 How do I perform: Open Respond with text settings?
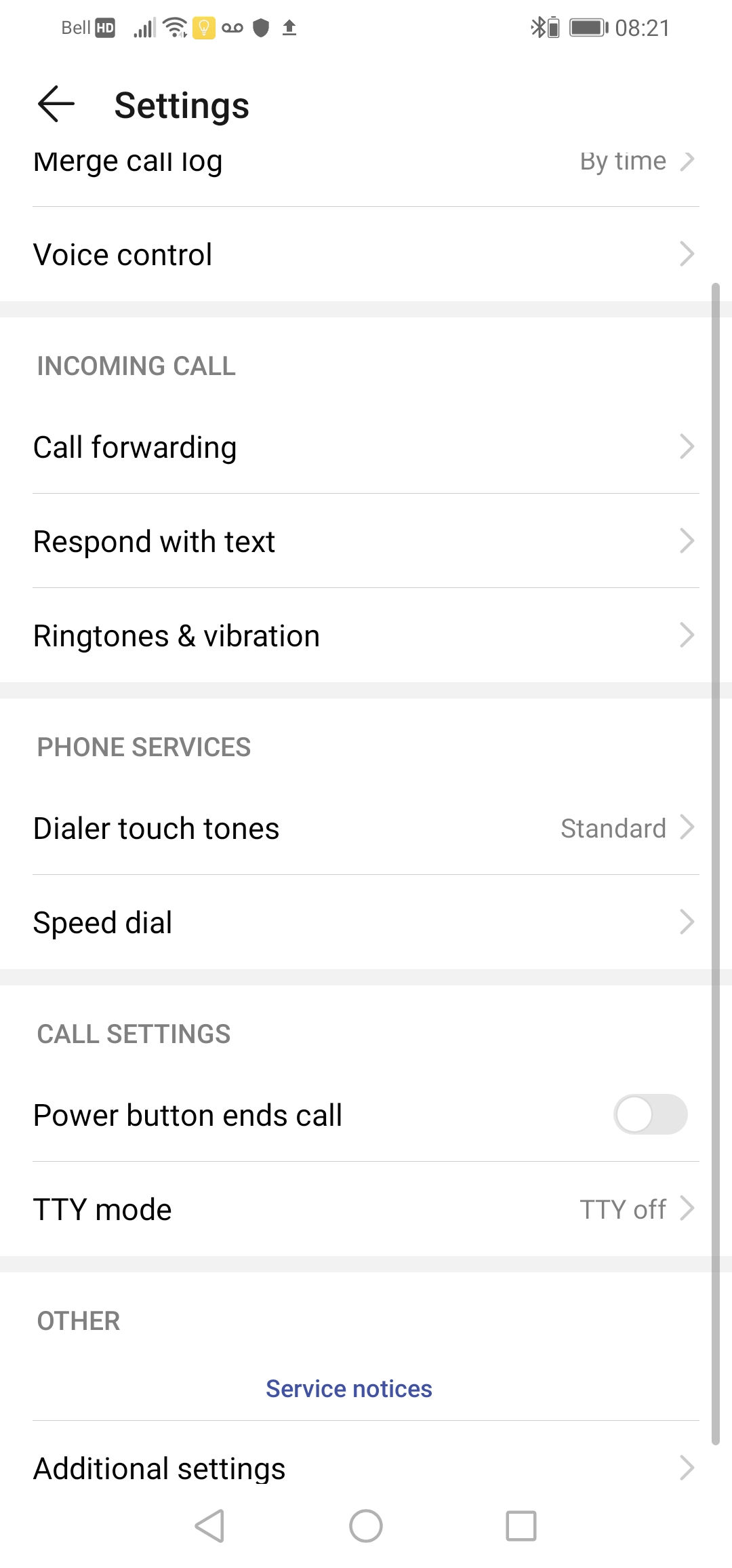(x=366, y=541)
